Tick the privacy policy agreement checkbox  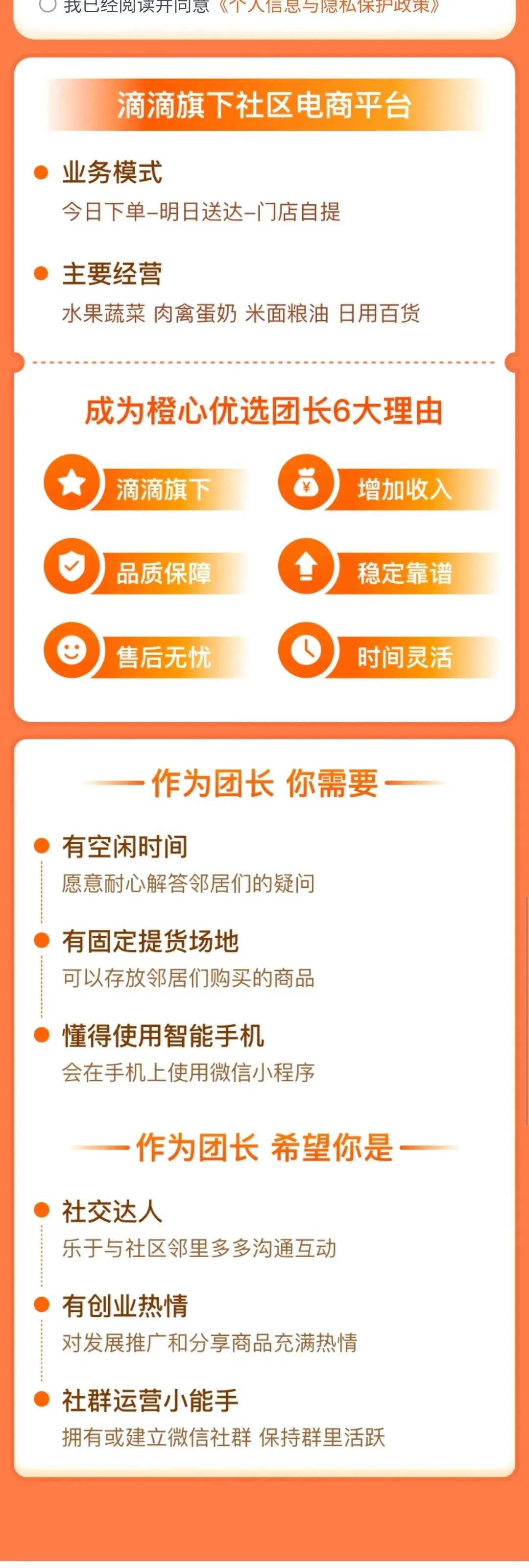pos(48,5)
